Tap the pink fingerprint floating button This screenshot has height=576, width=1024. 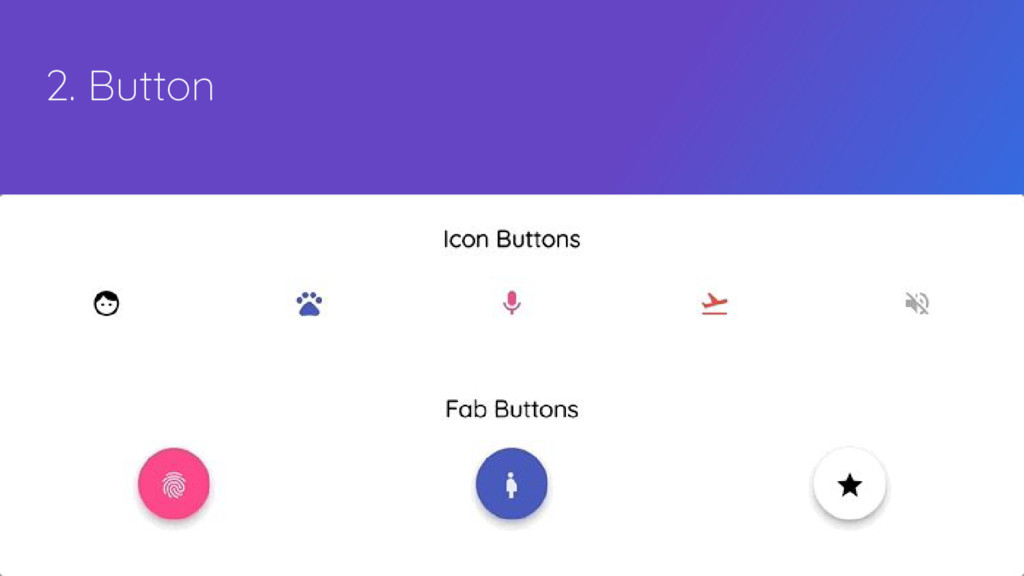pyautogui.click(x=174, y=484)
